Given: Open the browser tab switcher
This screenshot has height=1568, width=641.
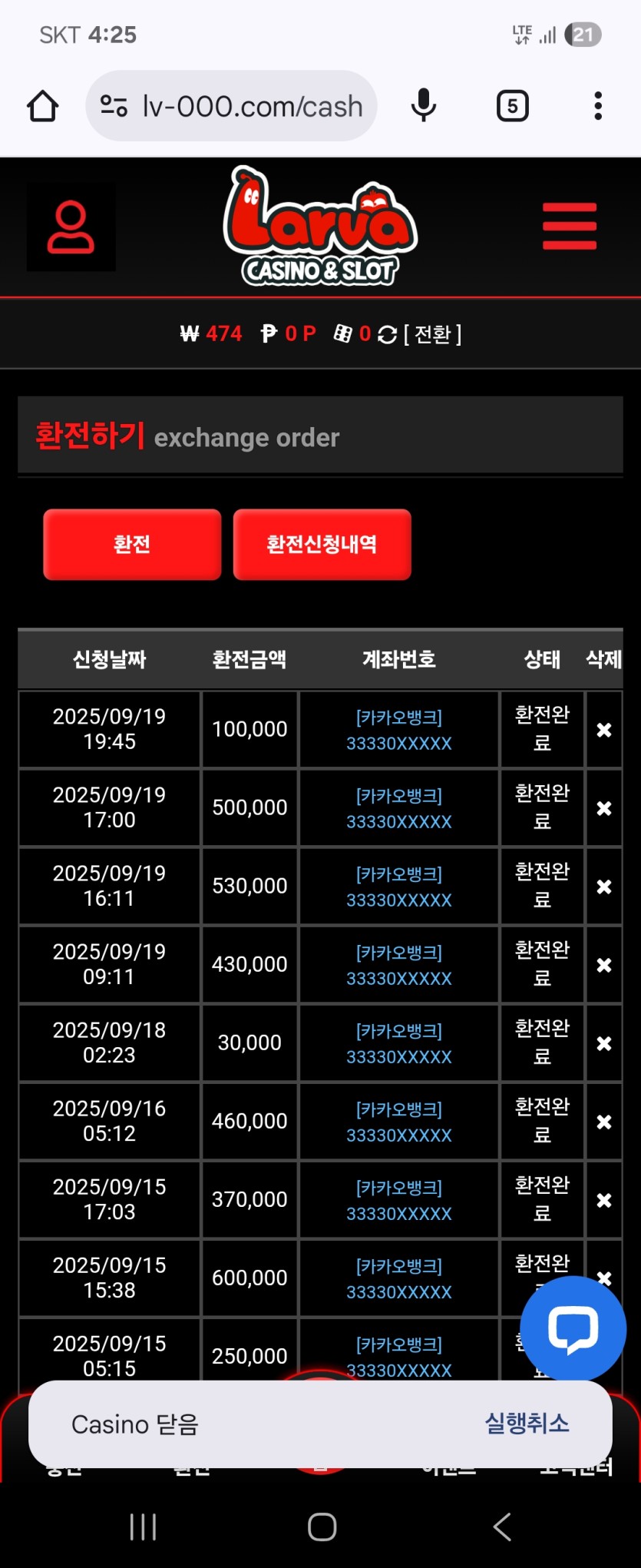Looking at the screenshot, I should [512, 106].
